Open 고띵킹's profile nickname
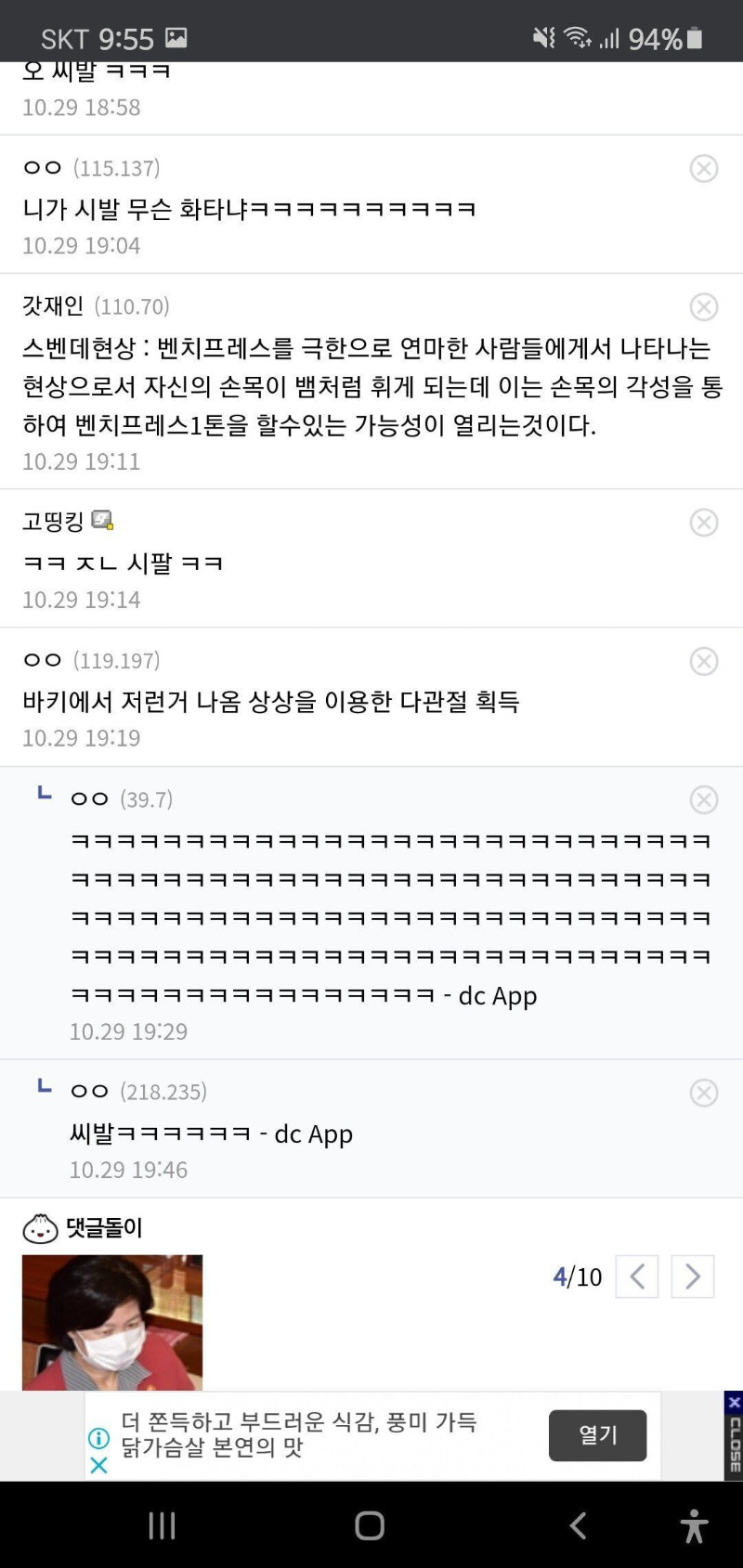This screenshot has width=743, height=1568. [54, 521]
